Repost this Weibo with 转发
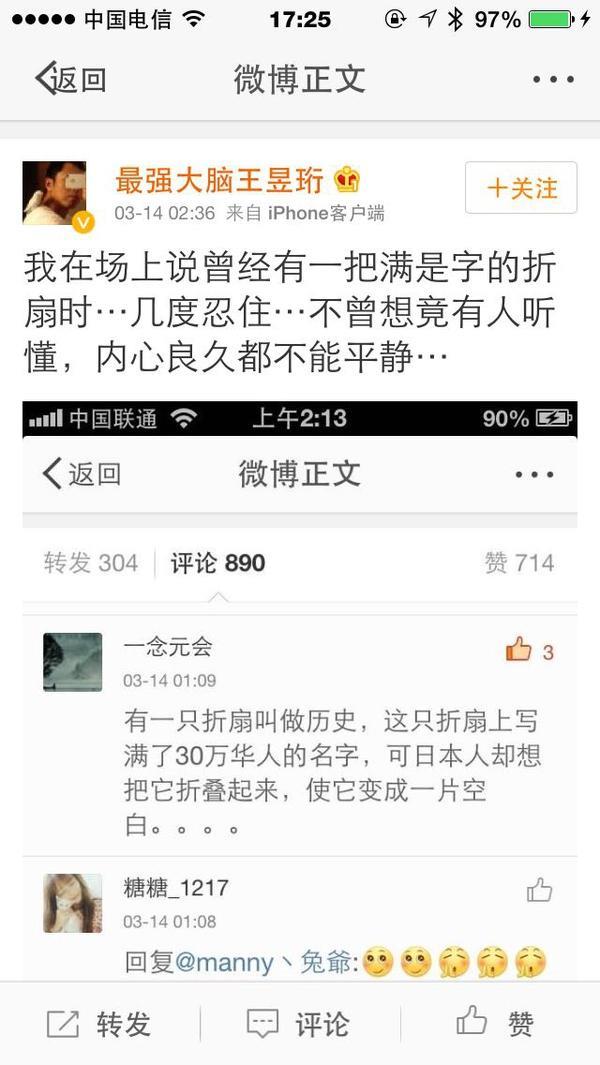 tap(100, 1023)
